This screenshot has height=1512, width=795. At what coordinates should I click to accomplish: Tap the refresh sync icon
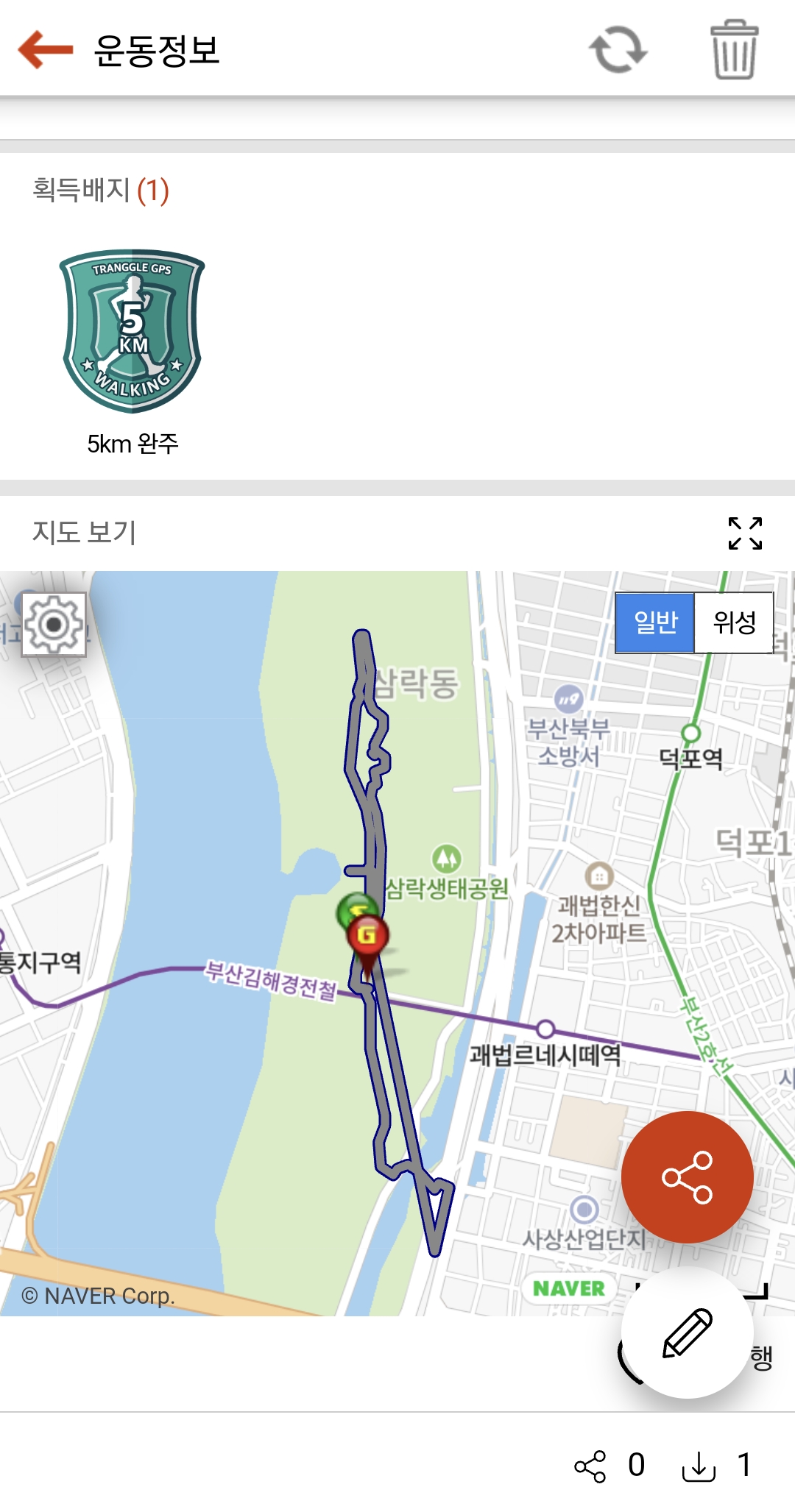click(x=618, y=50)
